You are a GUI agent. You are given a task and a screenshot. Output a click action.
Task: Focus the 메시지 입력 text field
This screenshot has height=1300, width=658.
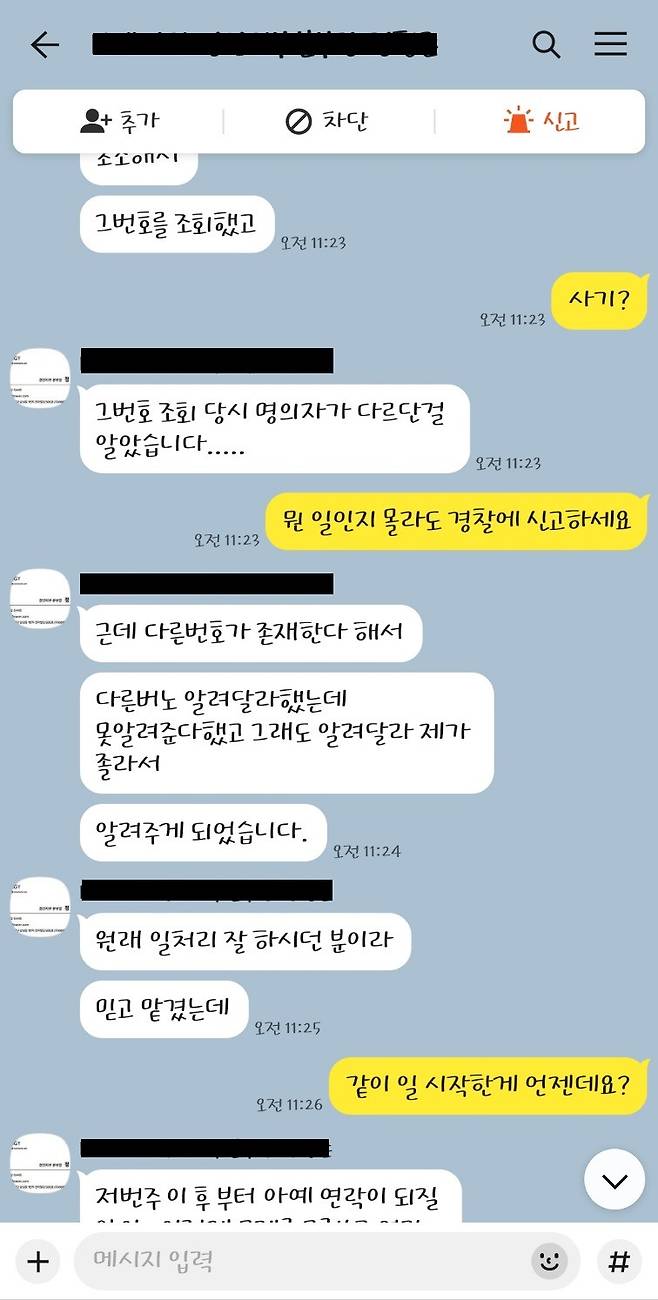300,1261
